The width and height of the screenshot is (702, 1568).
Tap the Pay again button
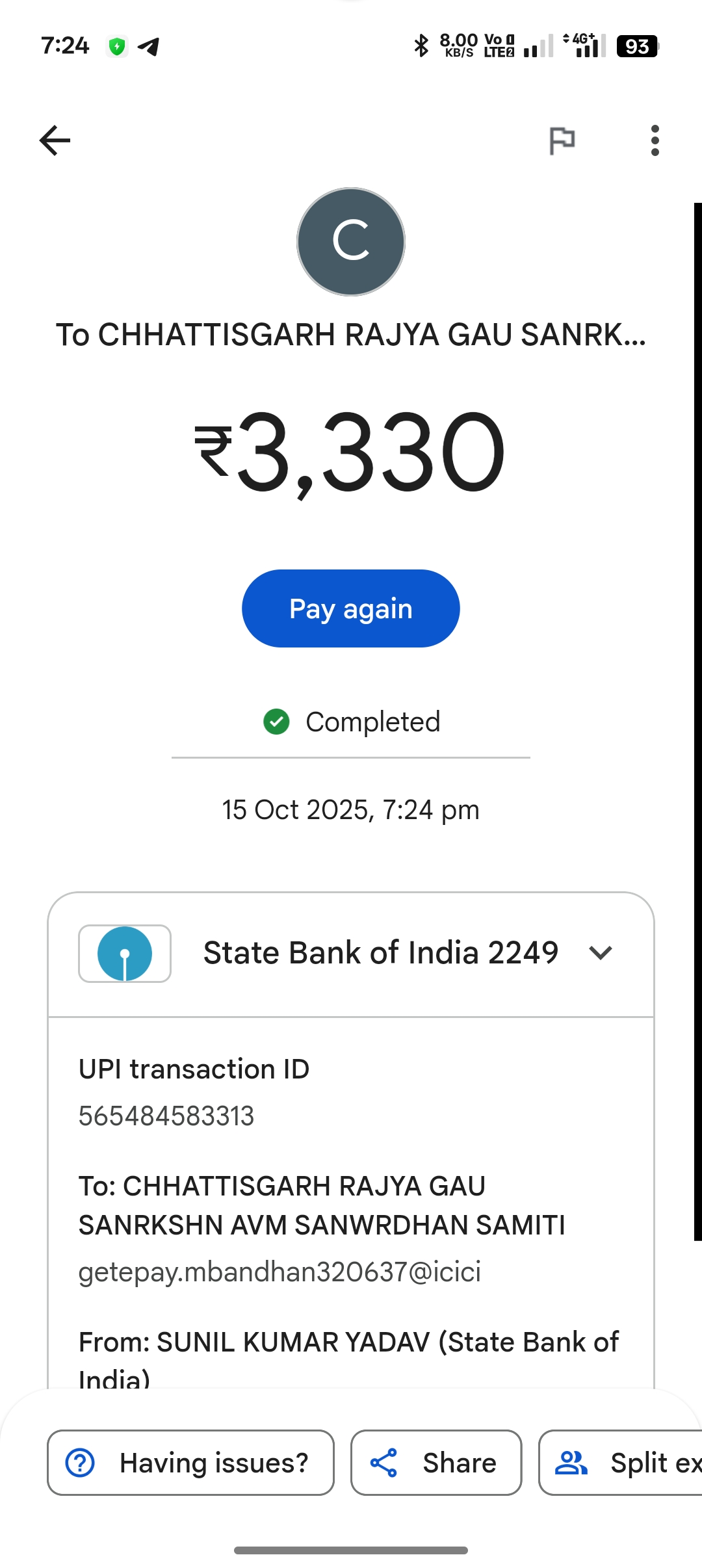[351, 608]
